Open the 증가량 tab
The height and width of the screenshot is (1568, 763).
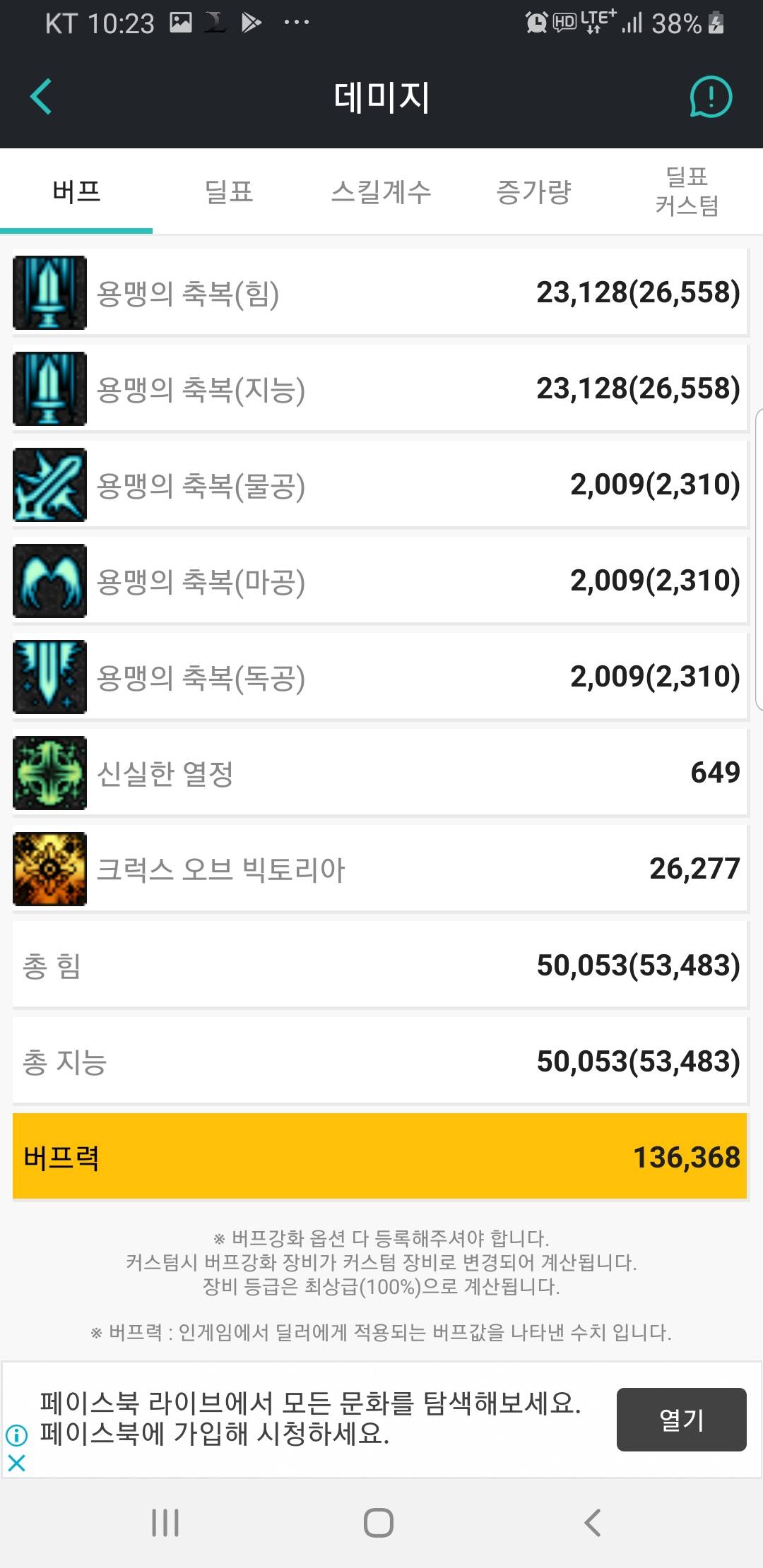[534, 191]
